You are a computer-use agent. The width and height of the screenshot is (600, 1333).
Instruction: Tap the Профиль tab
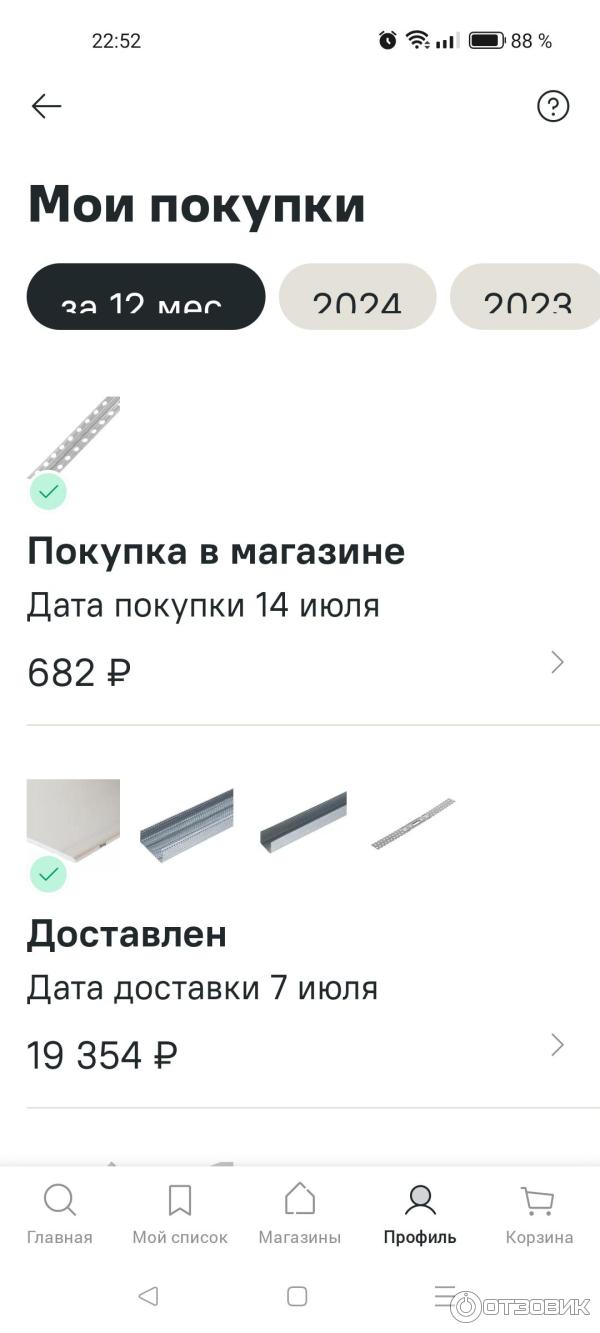[x=420, y=1214]
